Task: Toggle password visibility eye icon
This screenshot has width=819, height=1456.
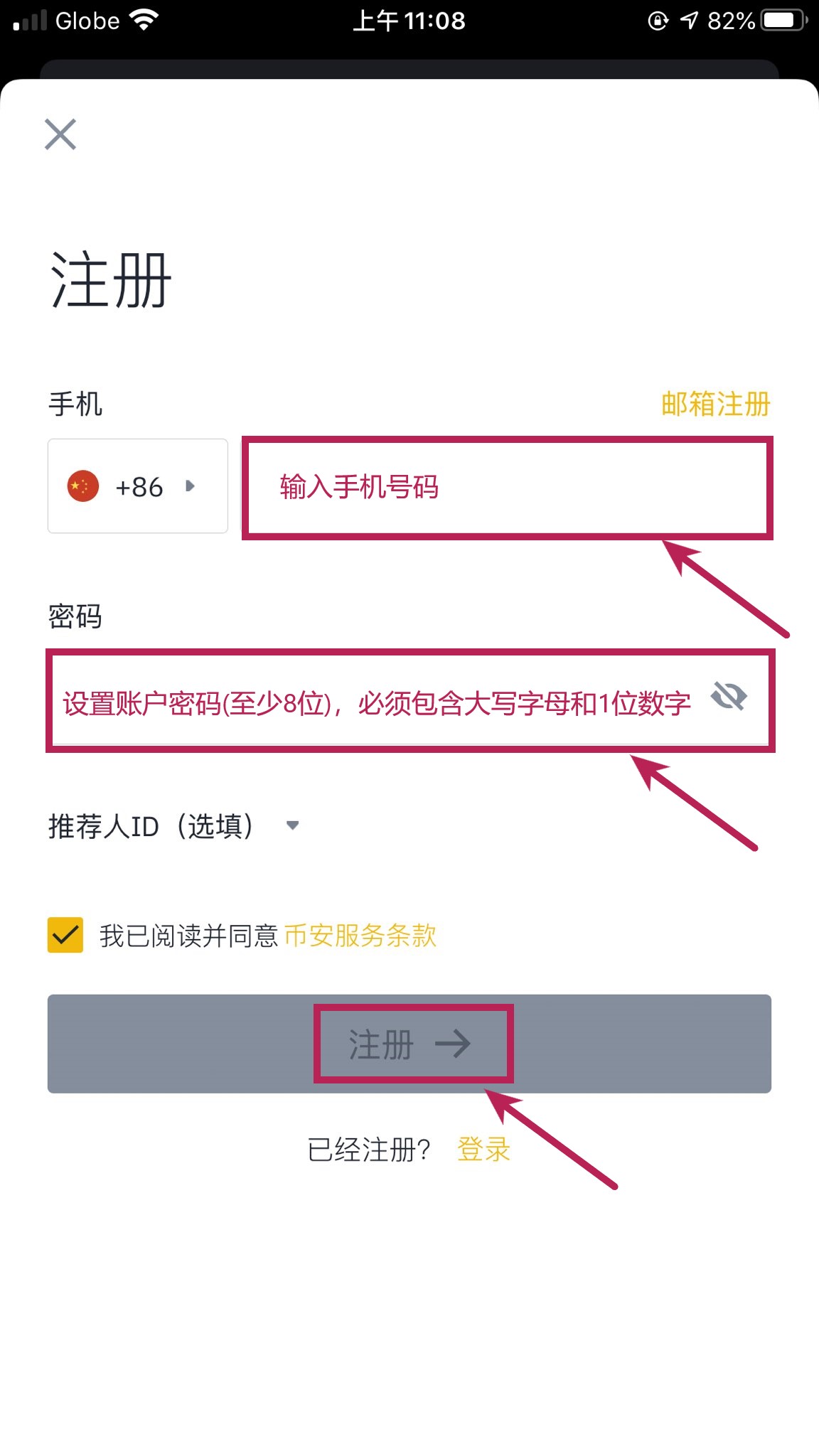Action: click(x=729, y=696)
